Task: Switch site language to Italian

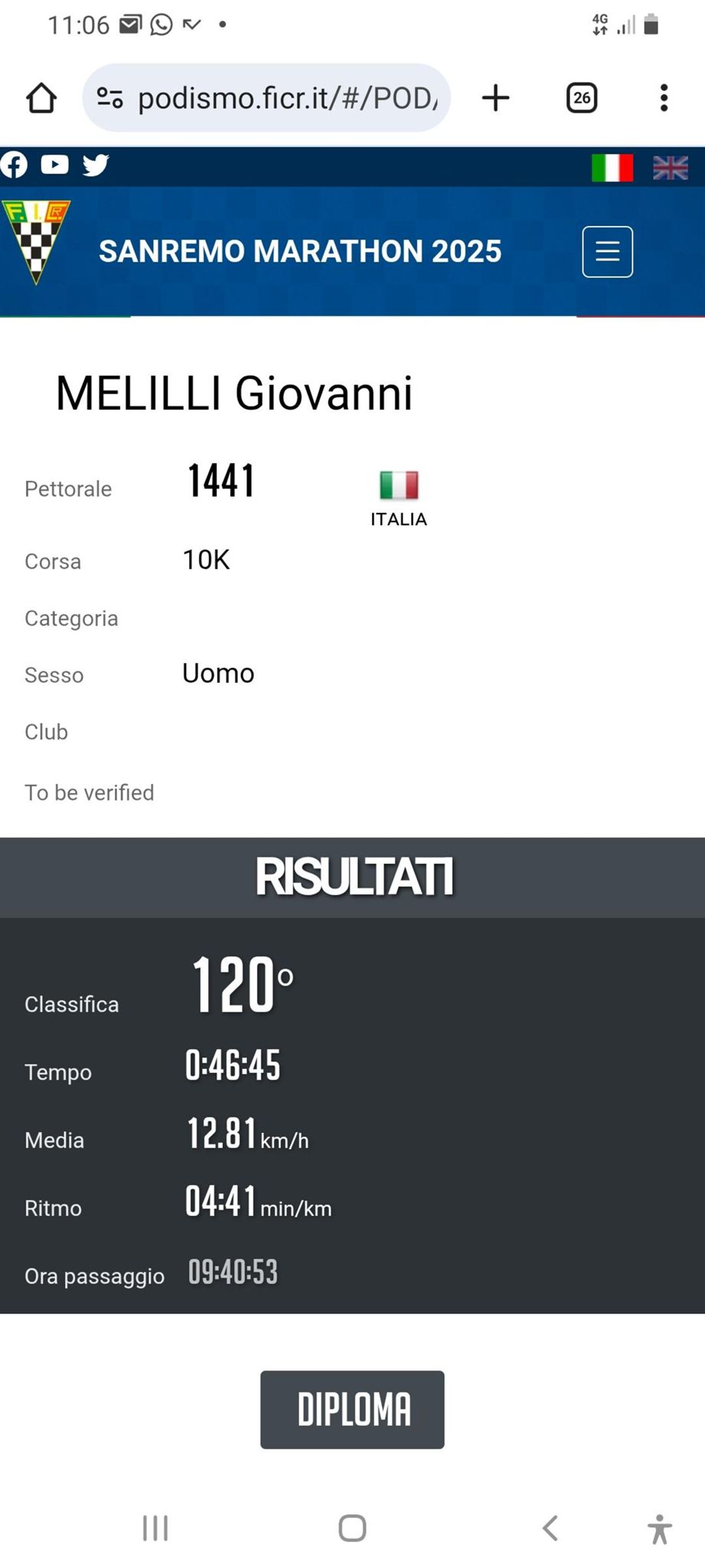Action: [612, 168]
